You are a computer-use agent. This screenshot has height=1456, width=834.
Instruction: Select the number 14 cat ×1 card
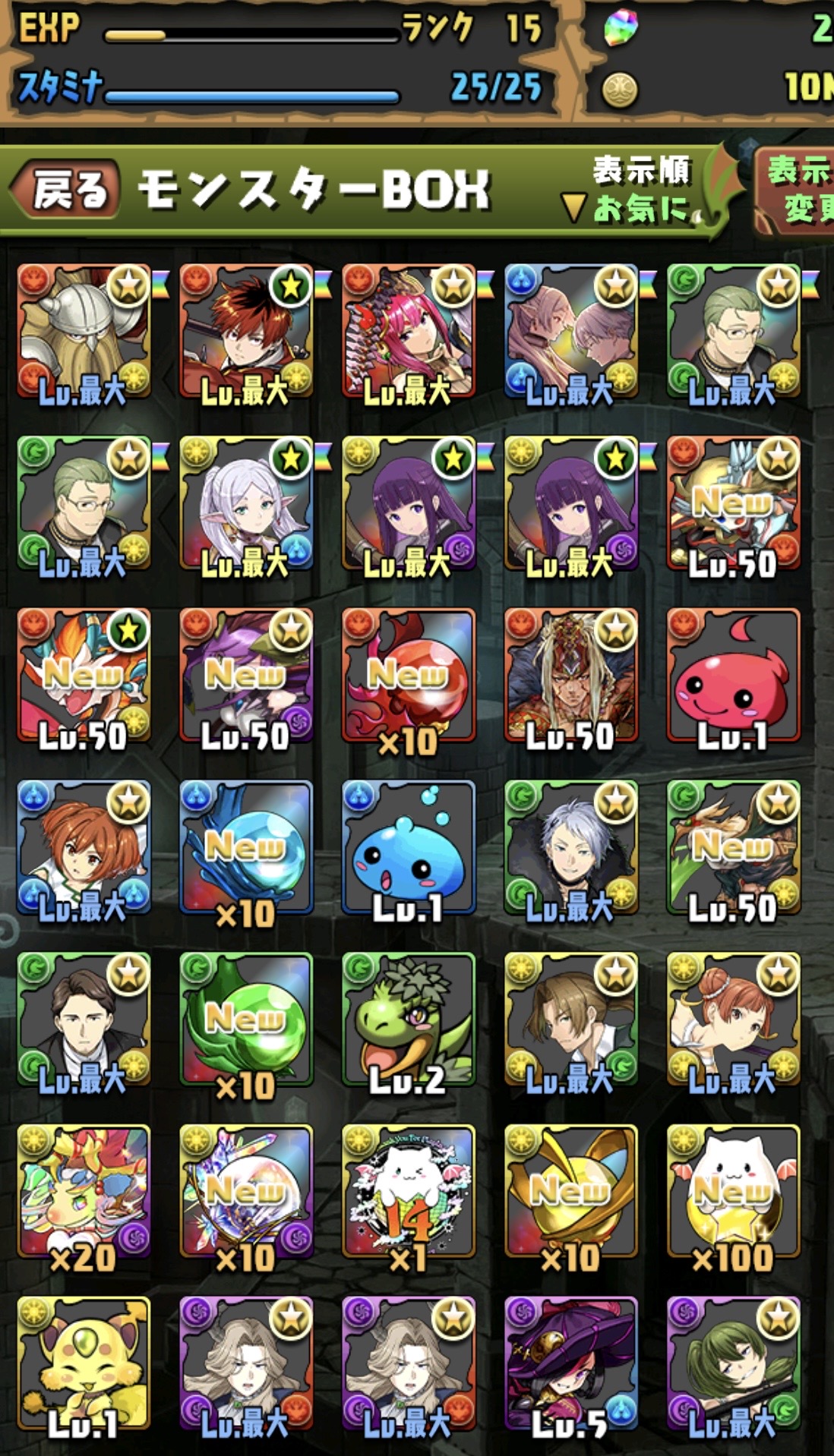click(409, 1193)
